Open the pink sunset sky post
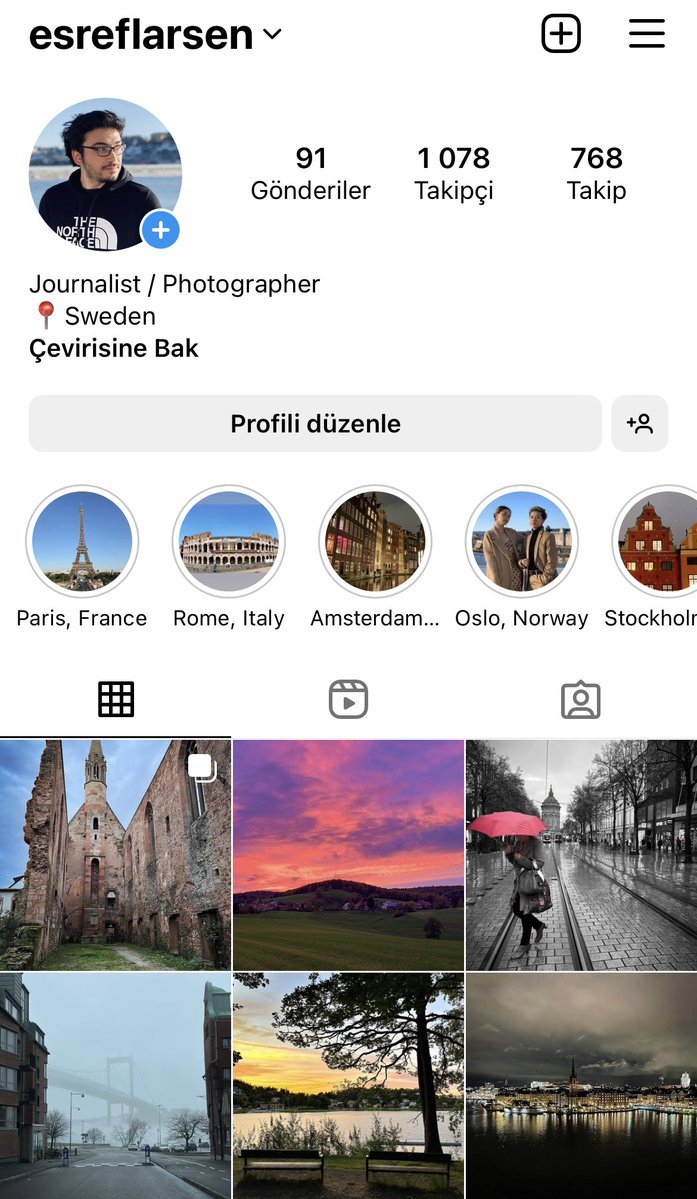Image resolution: width=697 pixels, height=1199 pixels. click(348, 855)
